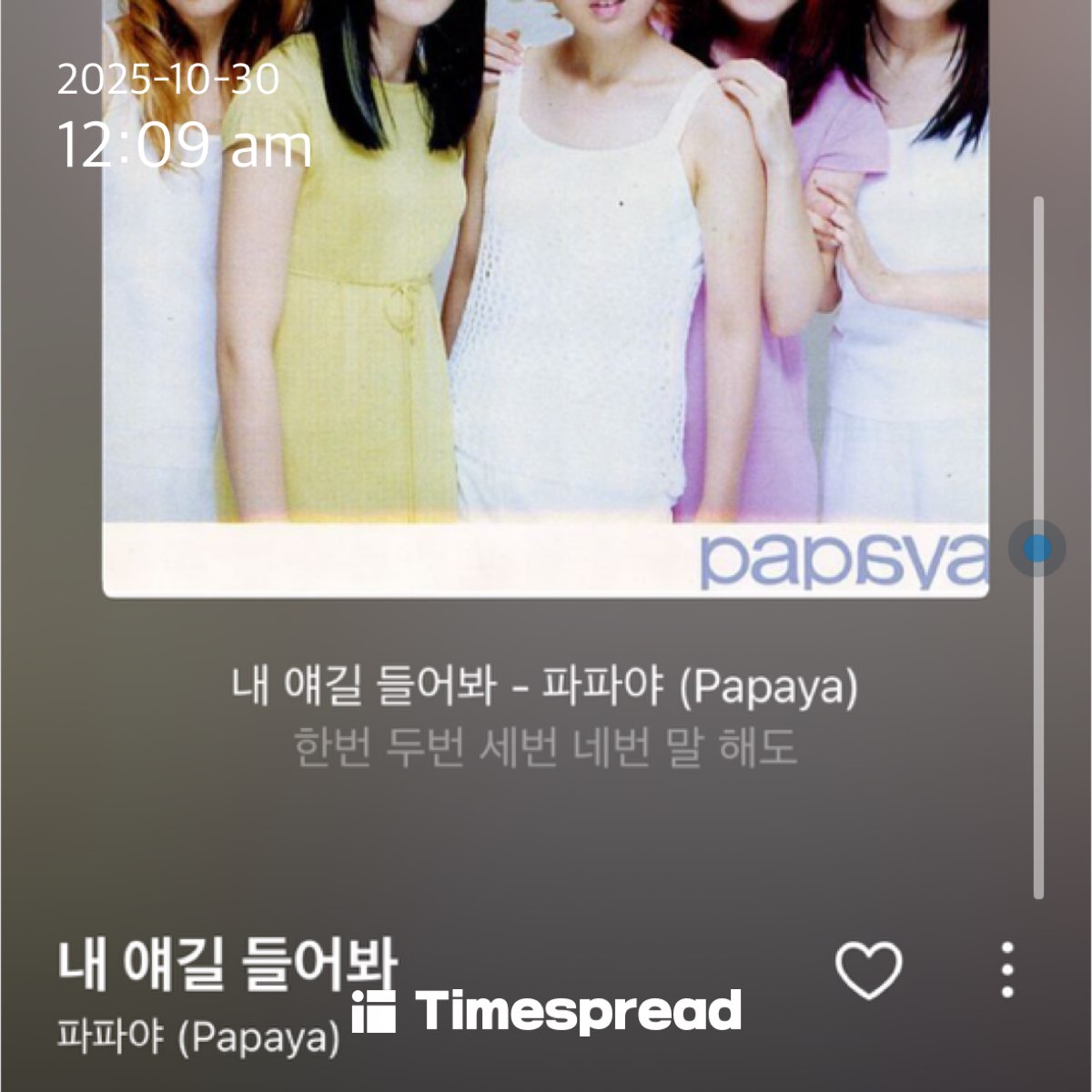
Task: Open the three-dot more options menu
Action: (1006, 970)
